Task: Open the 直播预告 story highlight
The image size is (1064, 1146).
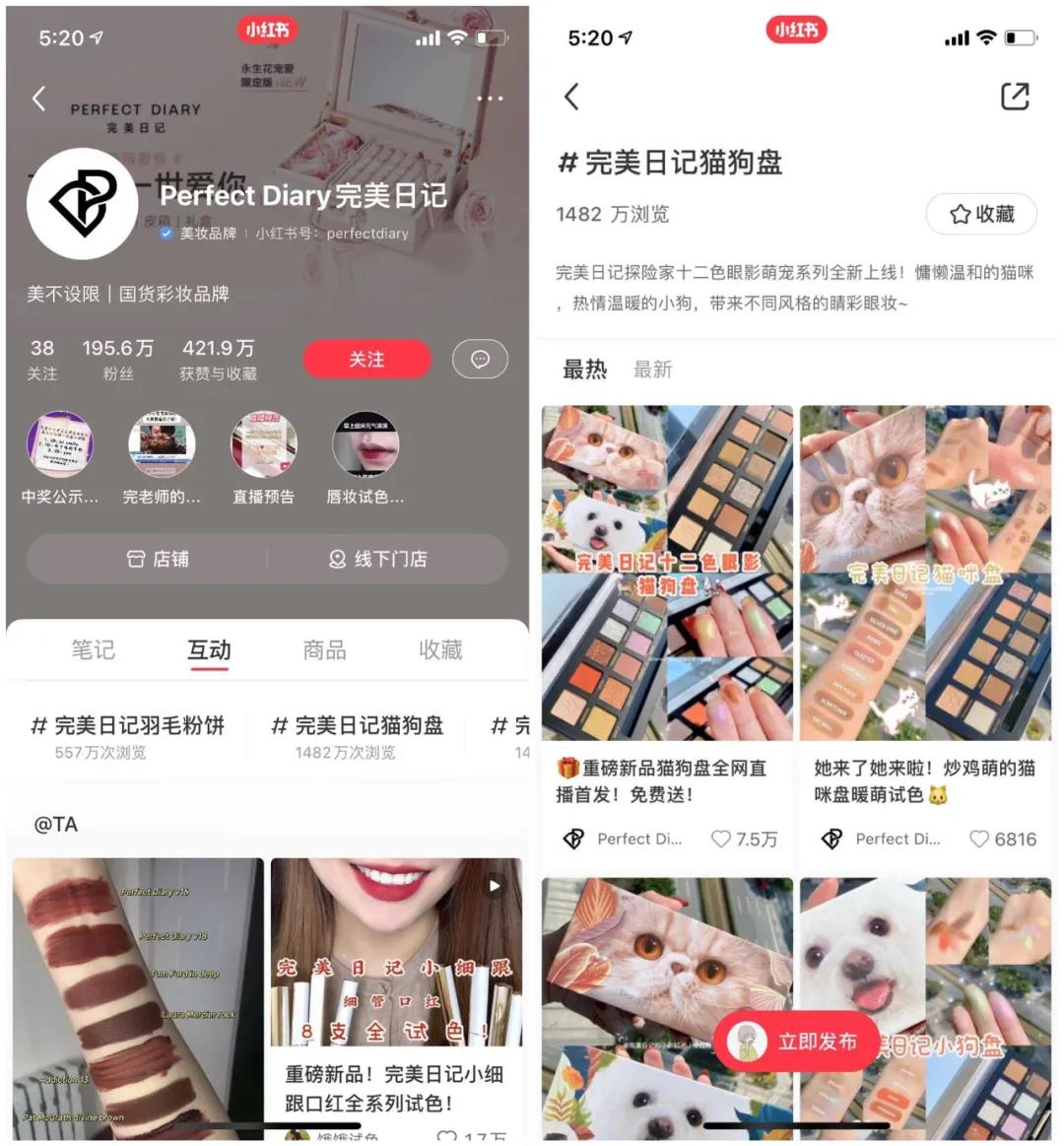Action: pos(263,446)
